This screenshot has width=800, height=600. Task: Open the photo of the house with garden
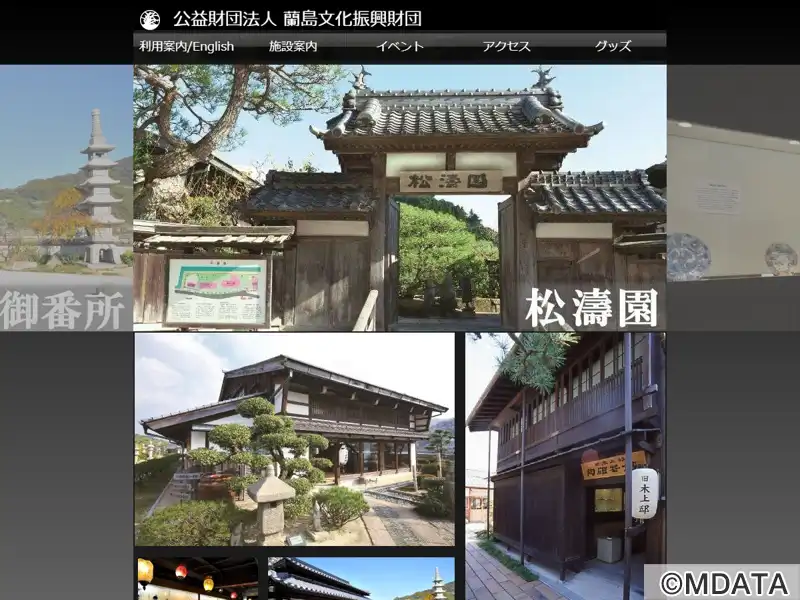[294, 440]
